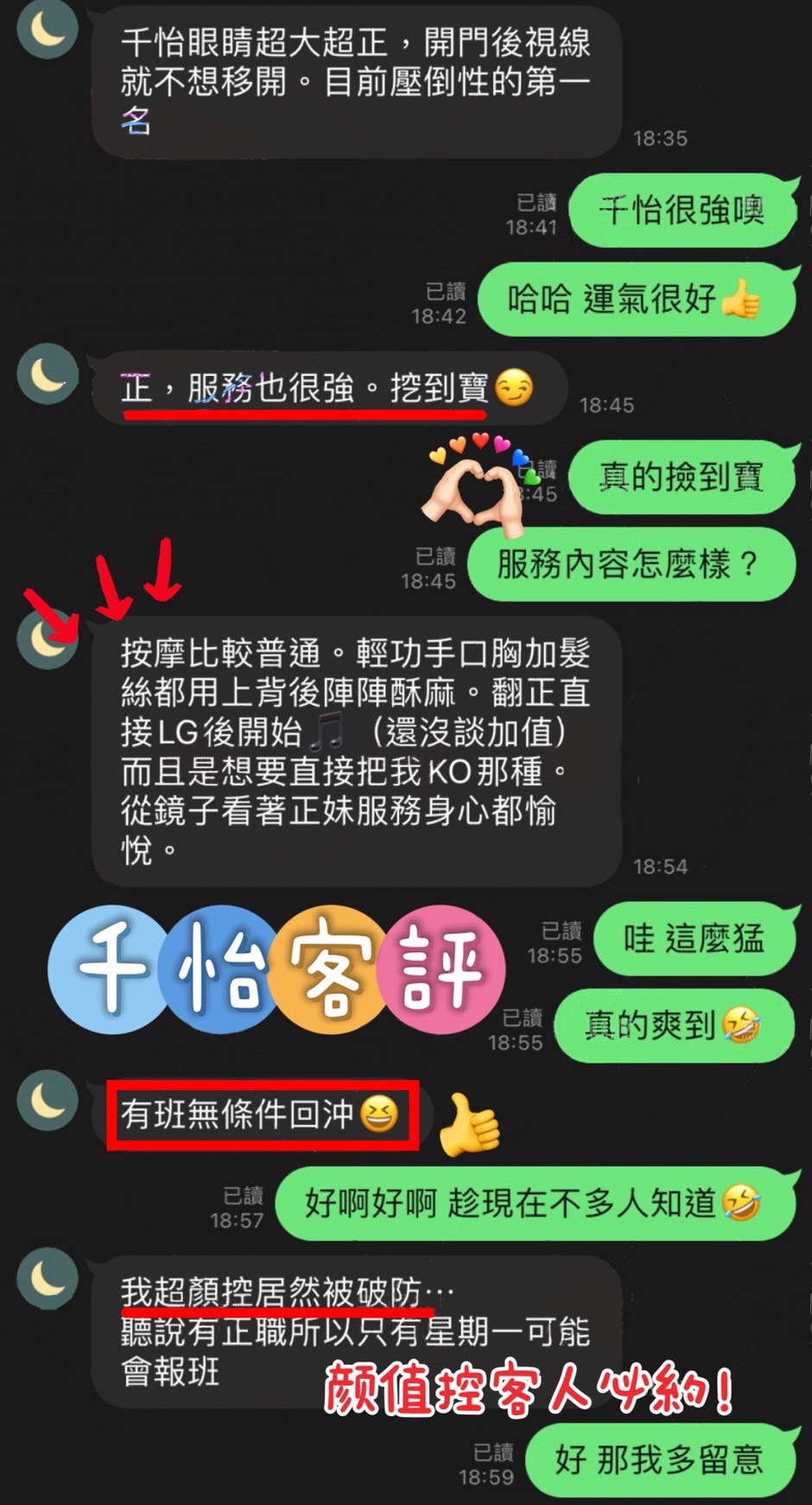Tap the 千 blue circle in the sticker
The height and width of the screenshot is (1505, 812).
(x=108, y=969)
